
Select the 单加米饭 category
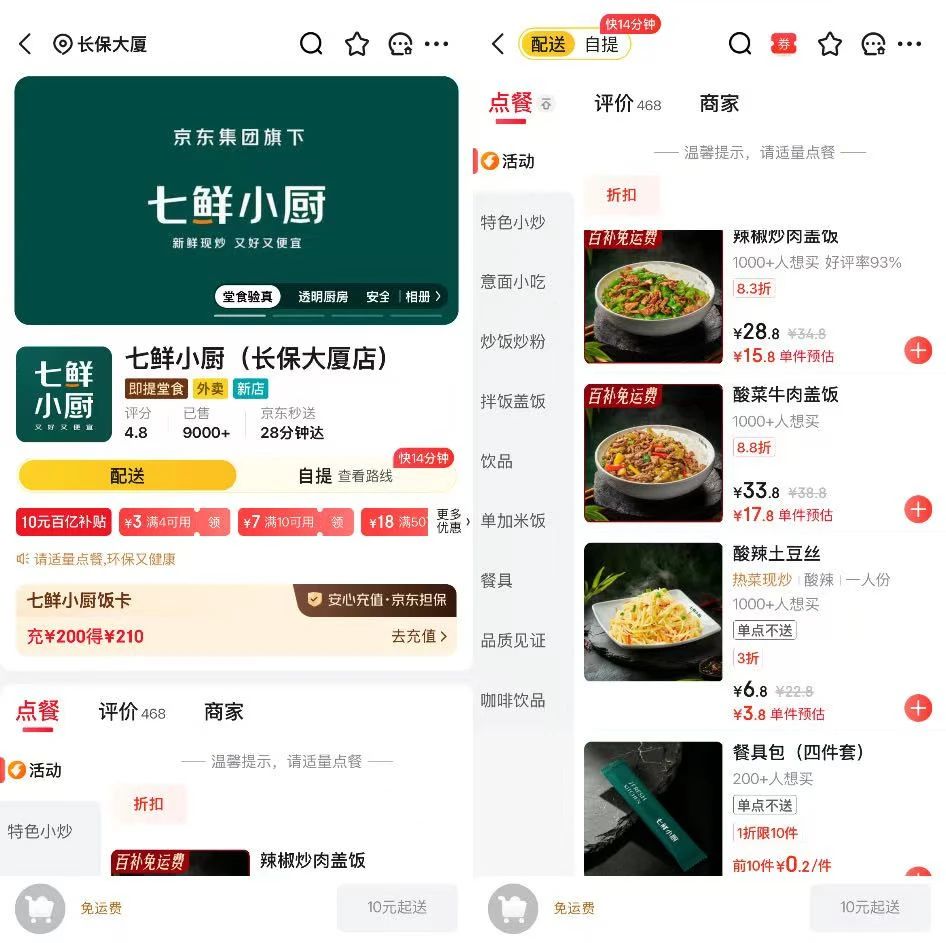pos(513,521)
